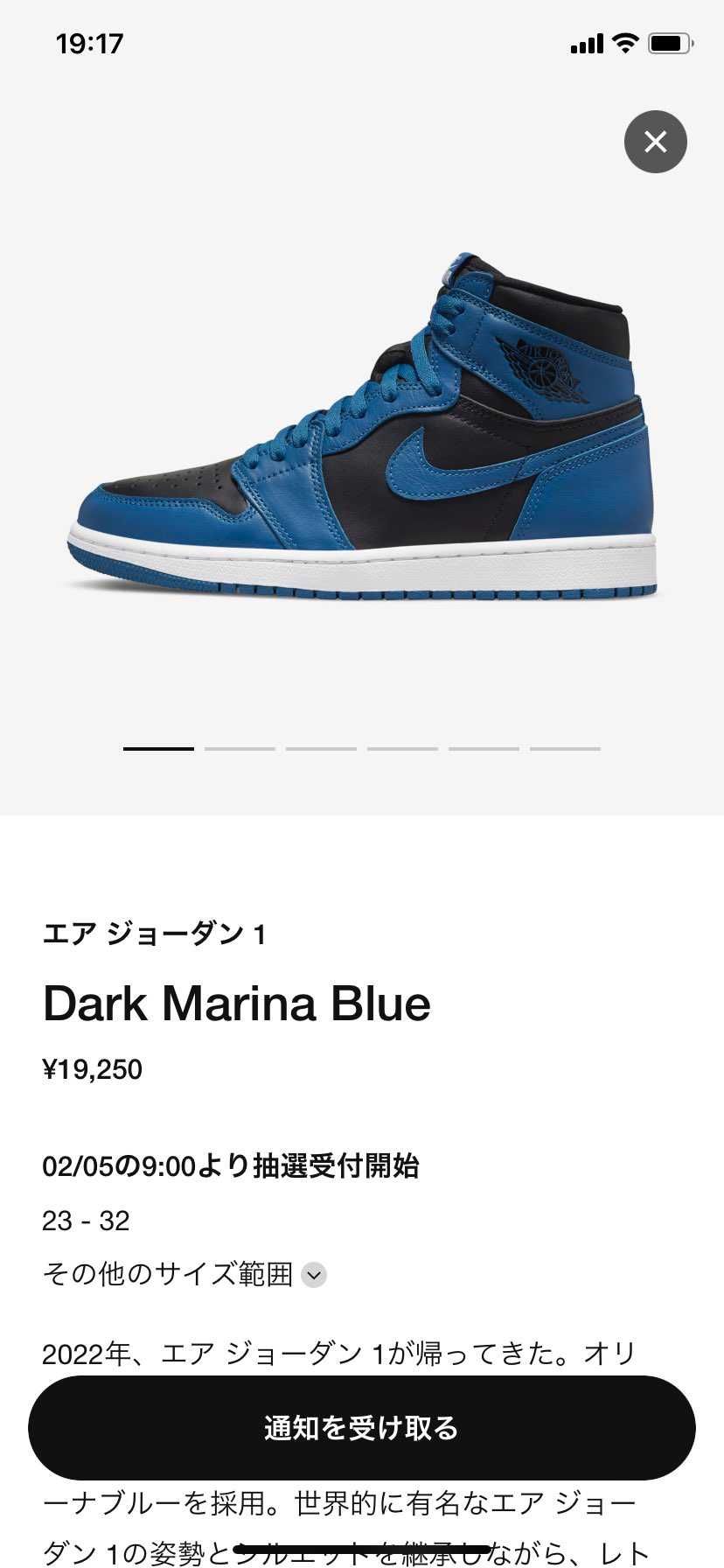
Task: Tap the clock showing 19:17
Action: click(88, 42)
